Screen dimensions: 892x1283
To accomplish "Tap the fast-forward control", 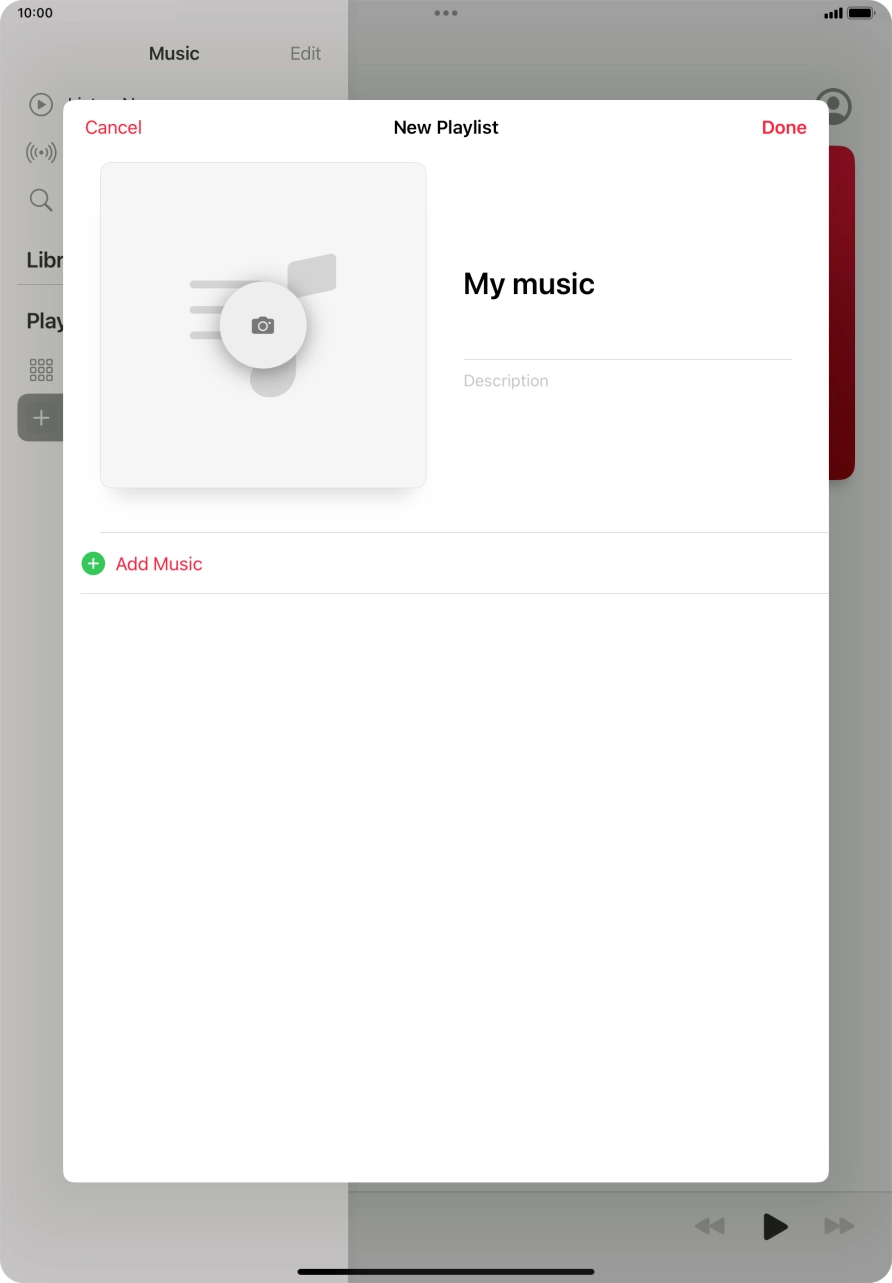I will pyautogui.click(x=841, y=1226).
